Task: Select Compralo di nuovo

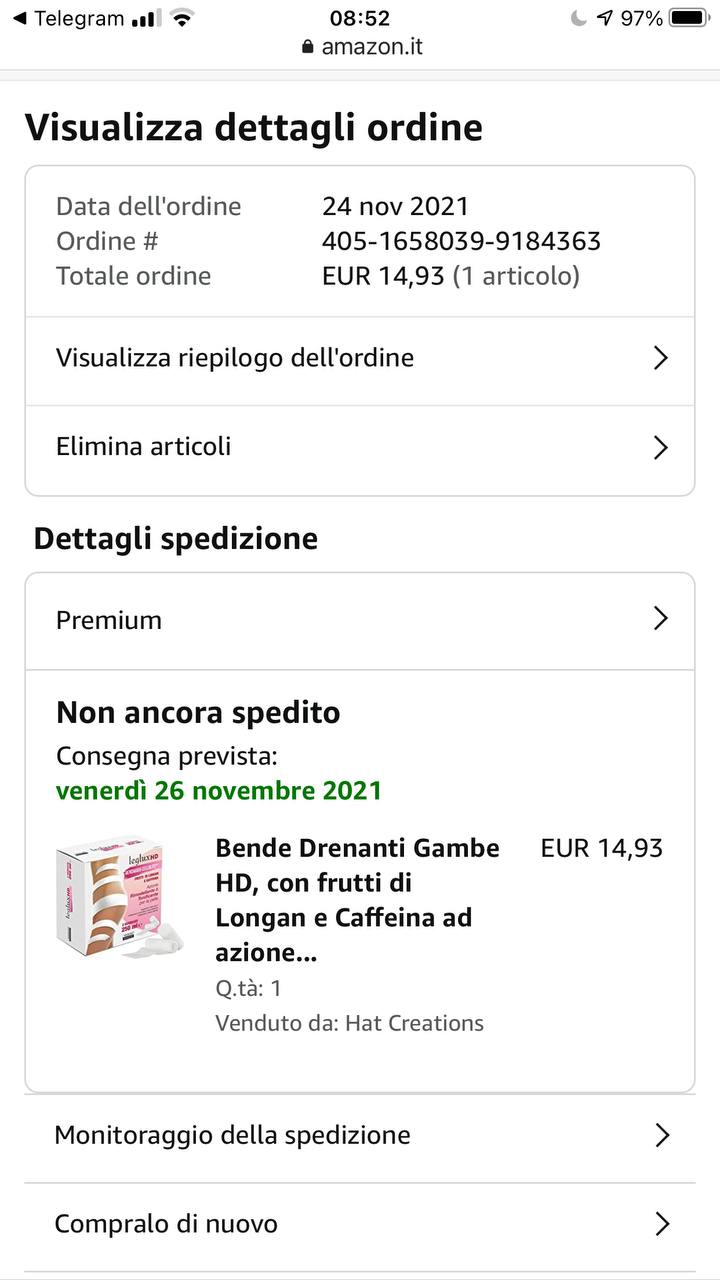Action: click(x=359, y=1224)
